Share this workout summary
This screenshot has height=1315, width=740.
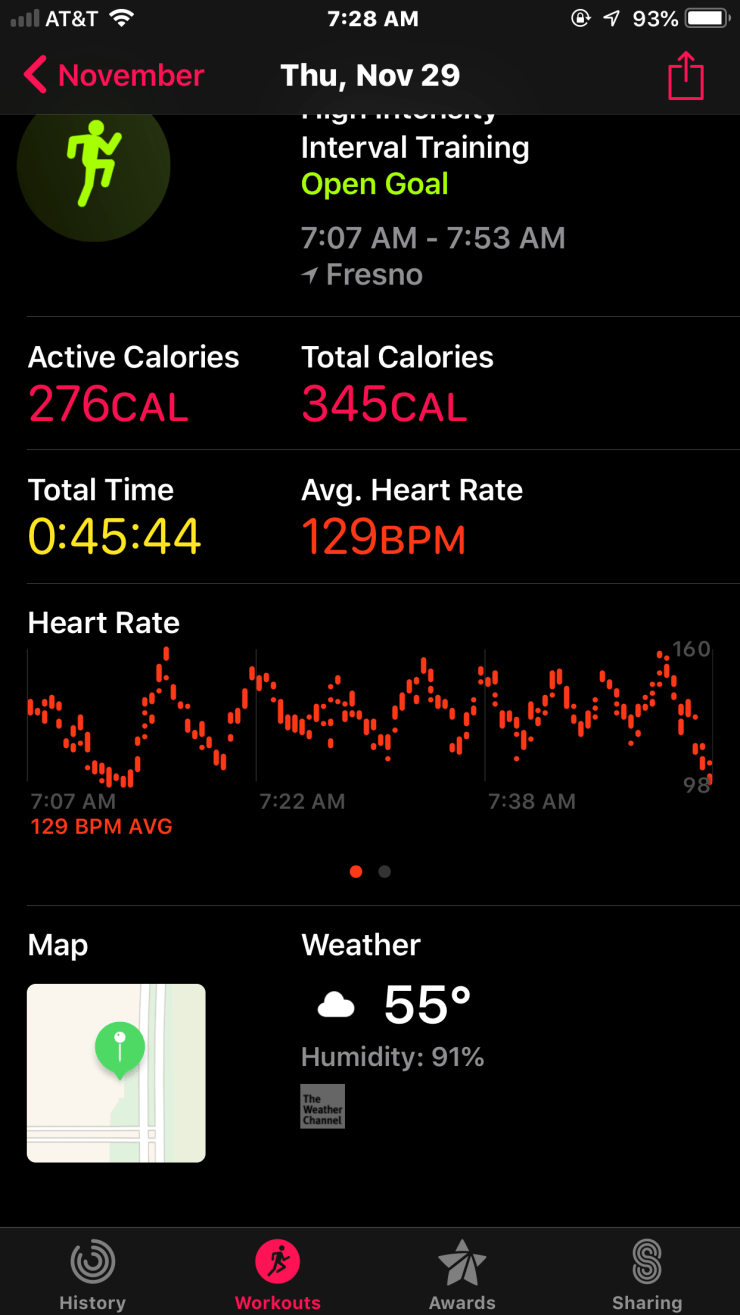(686, 76)
